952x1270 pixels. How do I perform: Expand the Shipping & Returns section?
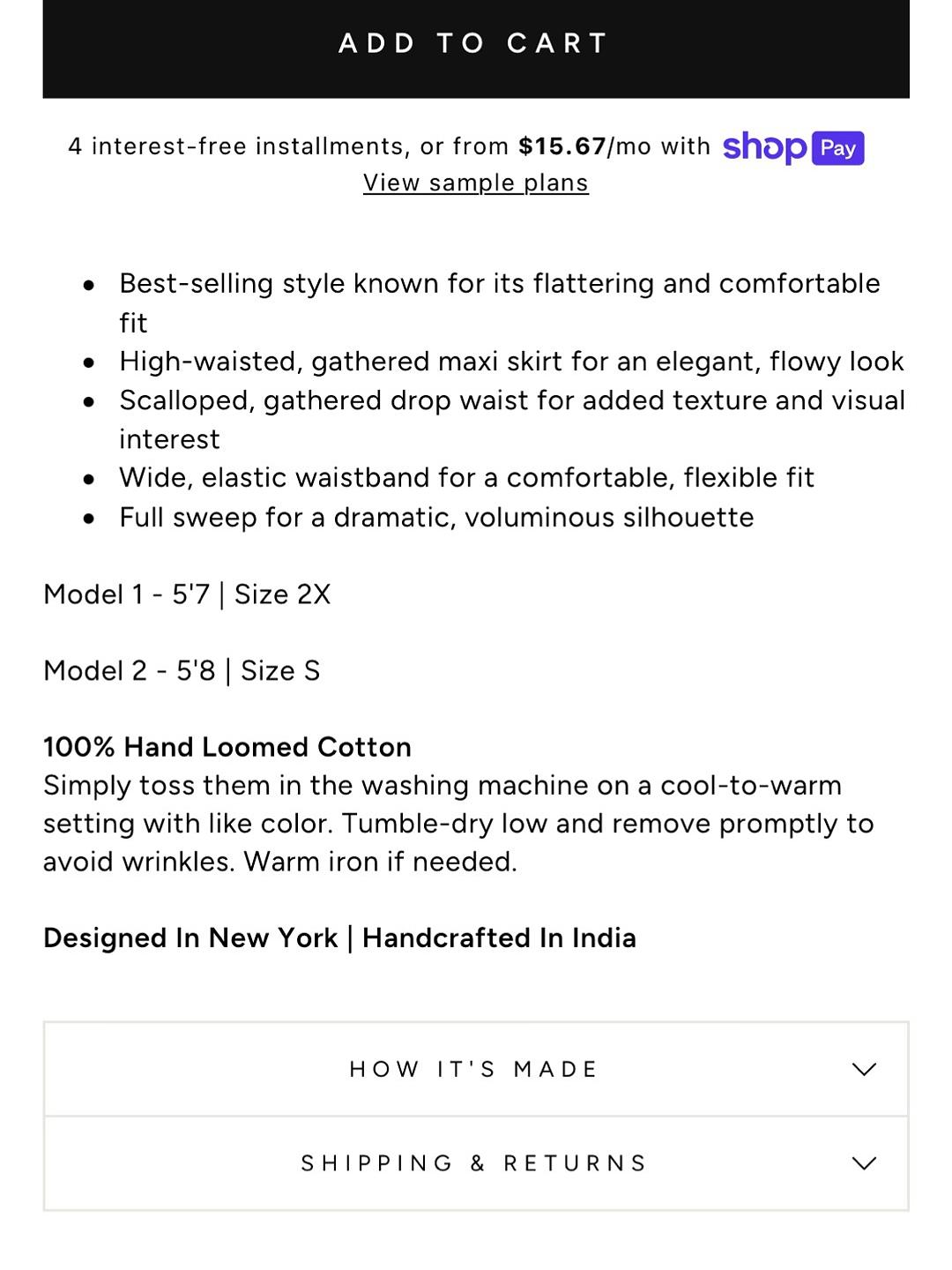point(476,1163)
